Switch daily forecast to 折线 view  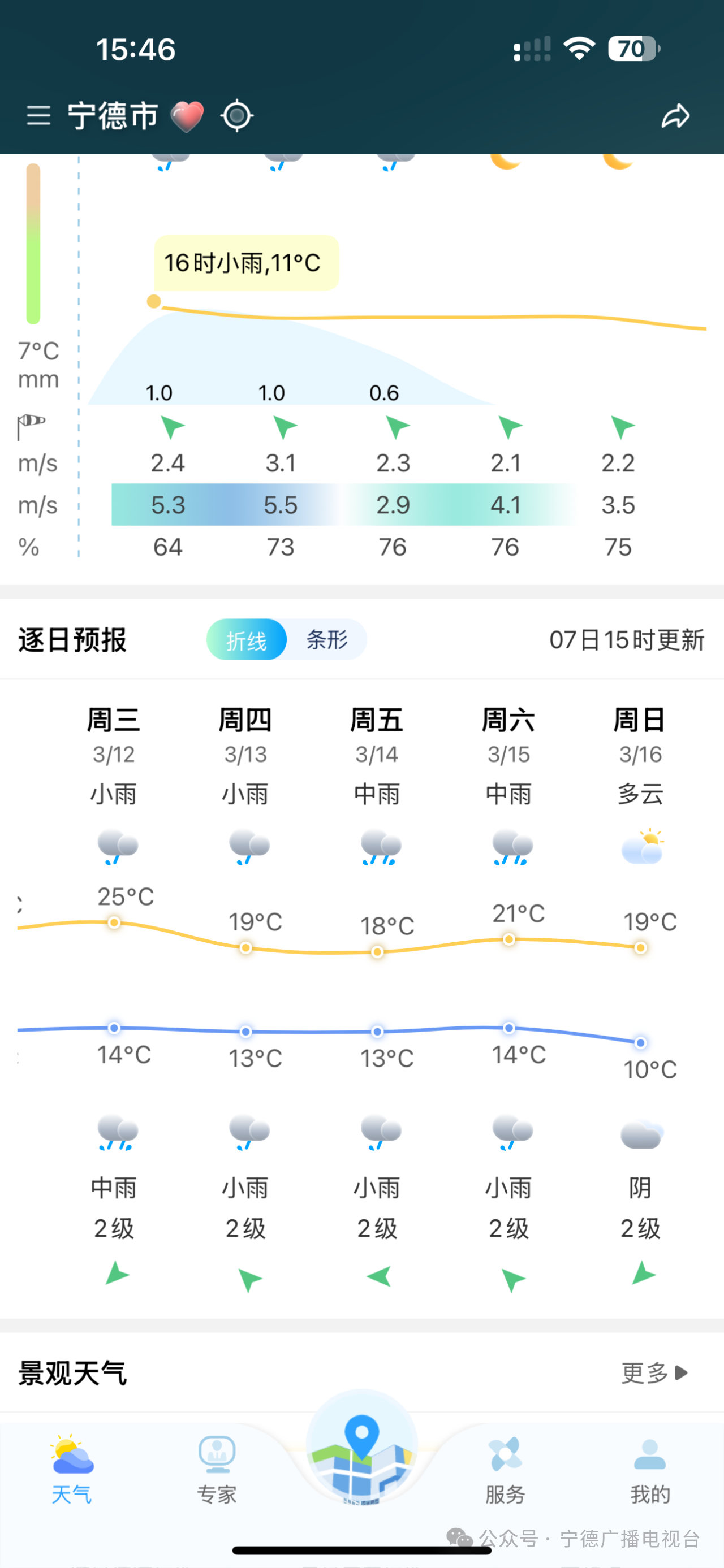click(x=247, y=640)
